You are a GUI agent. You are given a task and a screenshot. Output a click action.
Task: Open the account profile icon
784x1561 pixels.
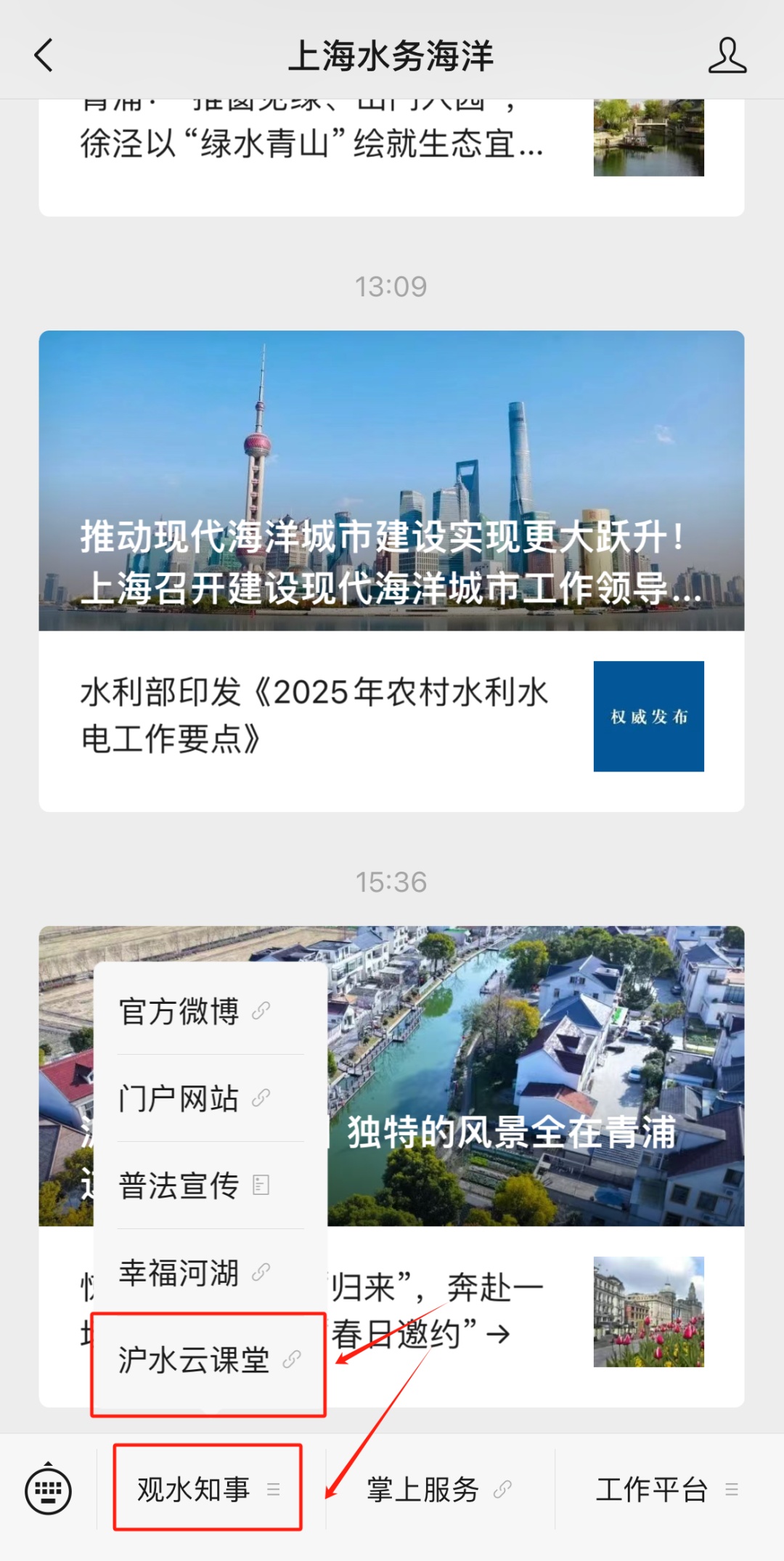pyautogui.click(x=727, y=56)
